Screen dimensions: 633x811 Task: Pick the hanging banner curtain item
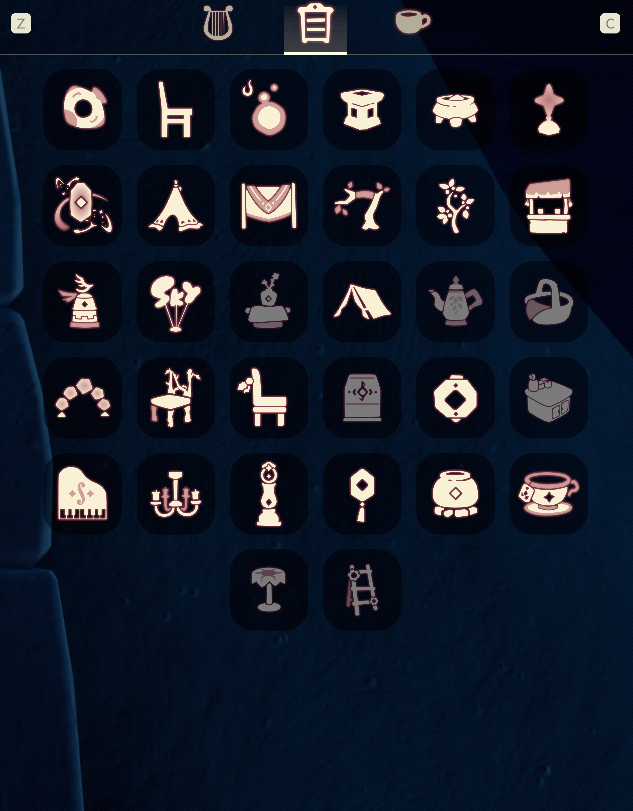[x=269, y=205]
